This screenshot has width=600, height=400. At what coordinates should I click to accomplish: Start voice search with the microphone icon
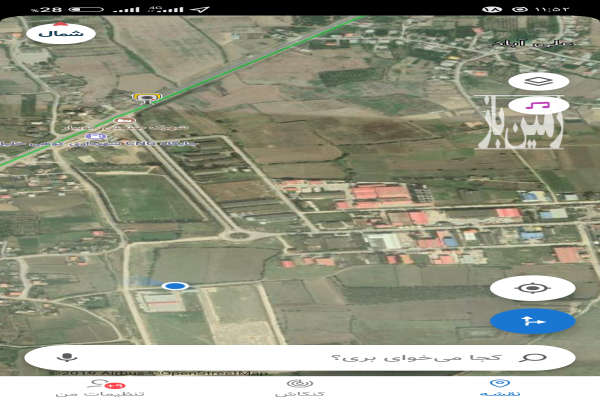68,357
